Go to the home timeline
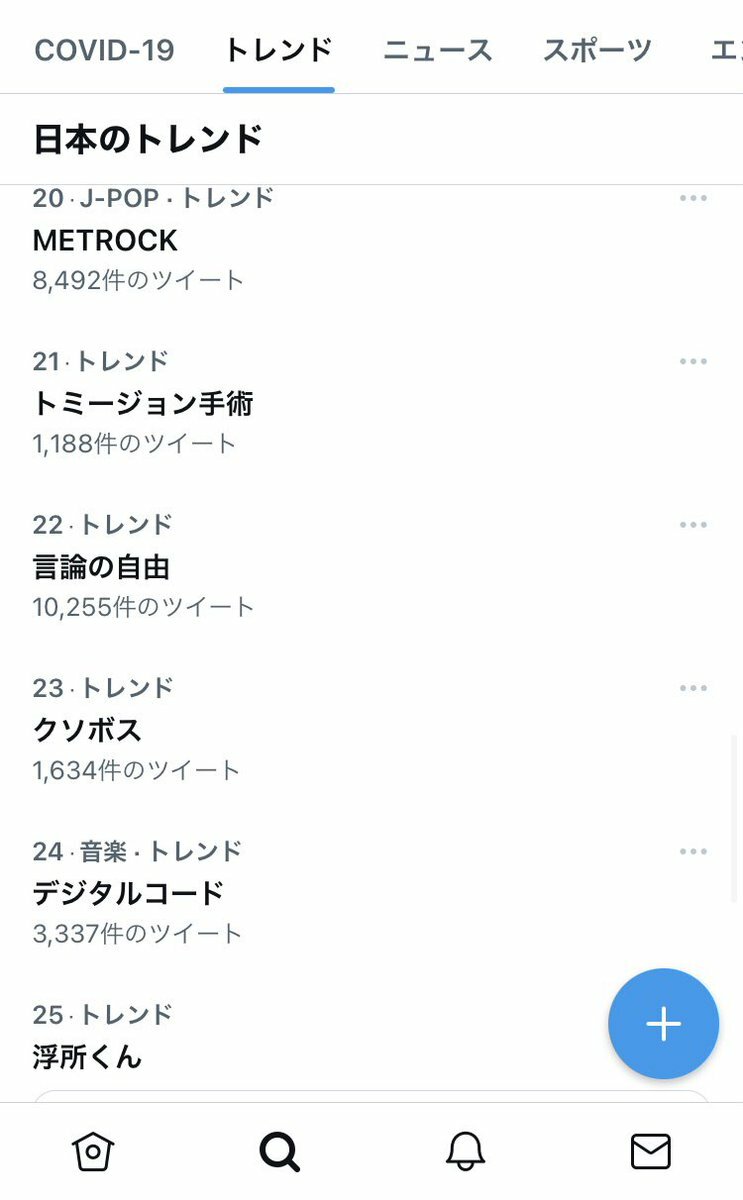Image resolution: width=743 pixels, height=1200 pixels. 93,1152
